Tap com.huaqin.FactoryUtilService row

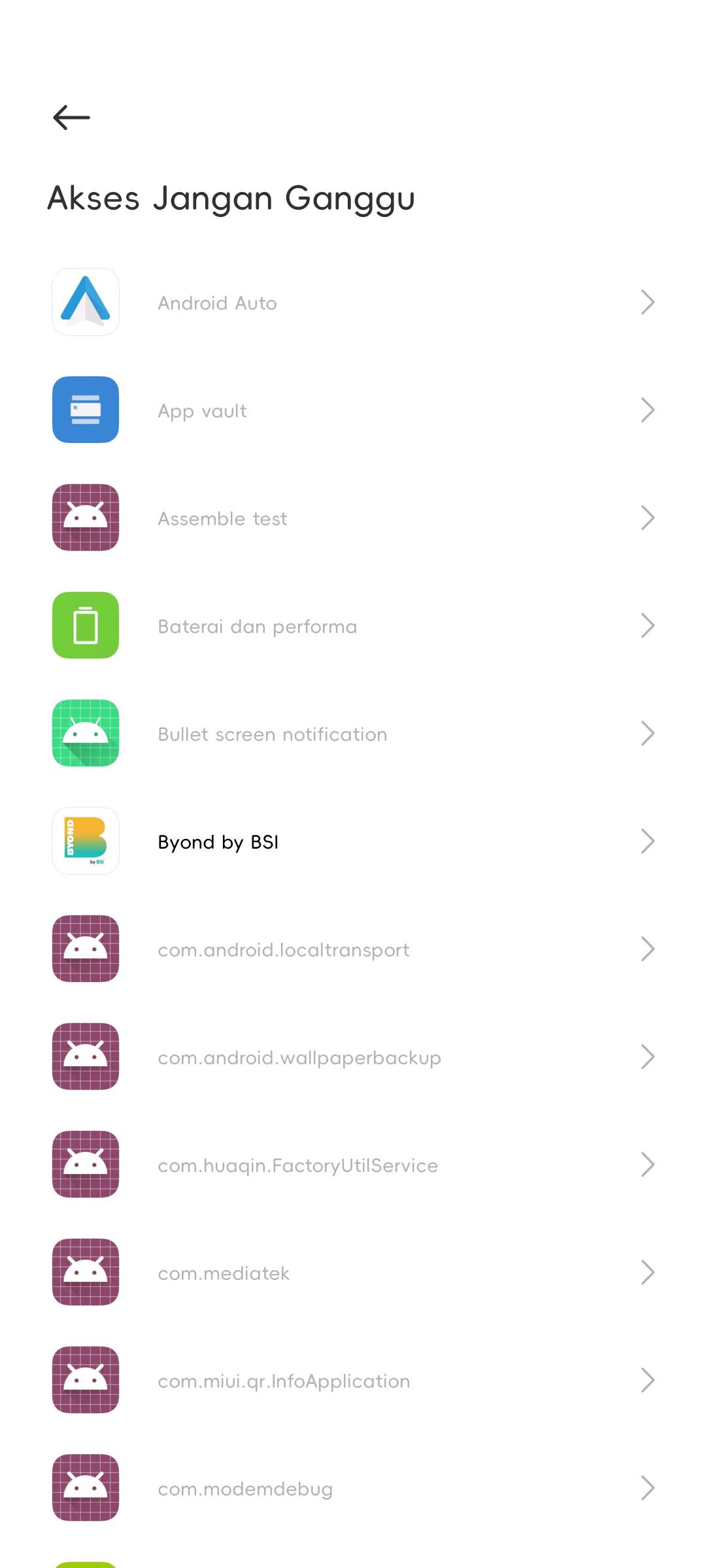click(353, 1165)
